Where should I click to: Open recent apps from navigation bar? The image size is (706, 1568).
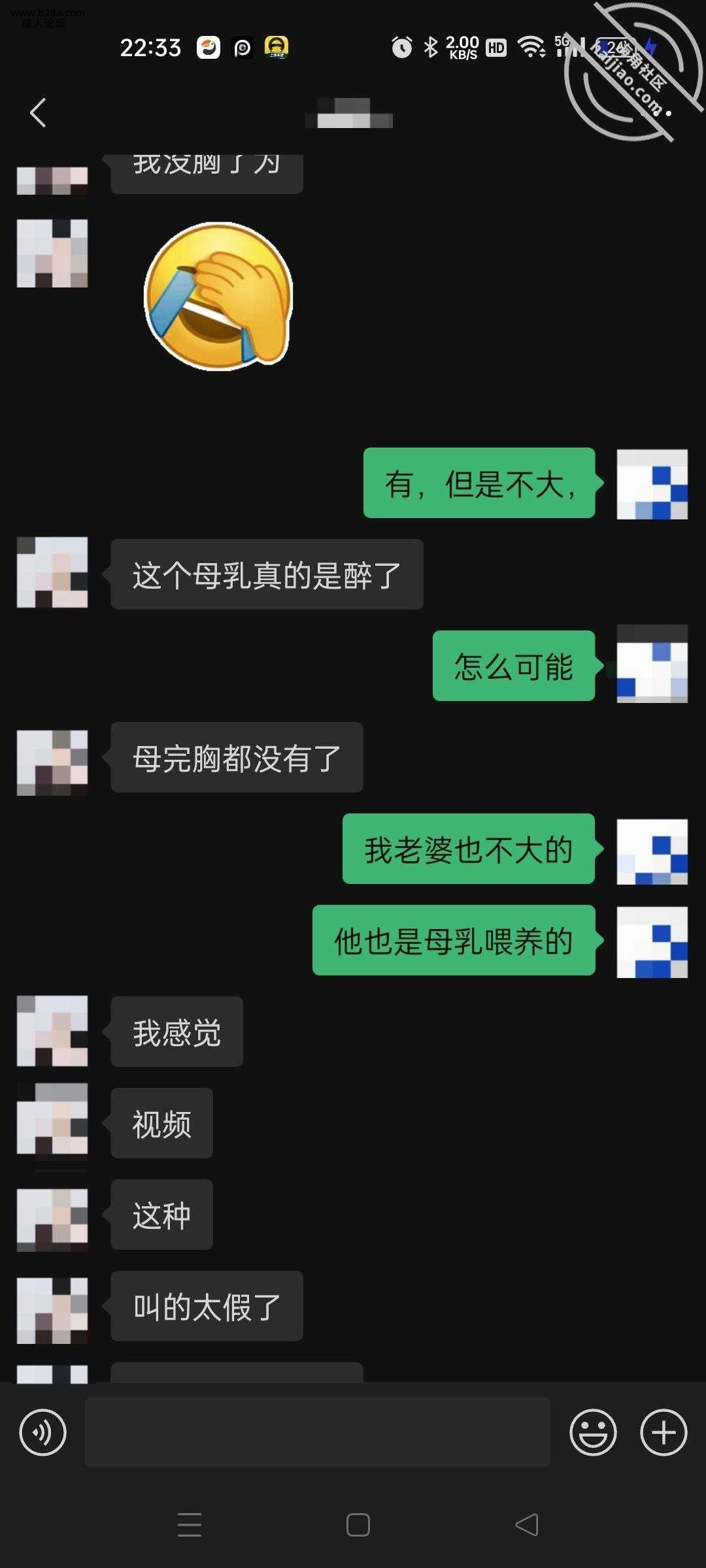[190, 1525]
